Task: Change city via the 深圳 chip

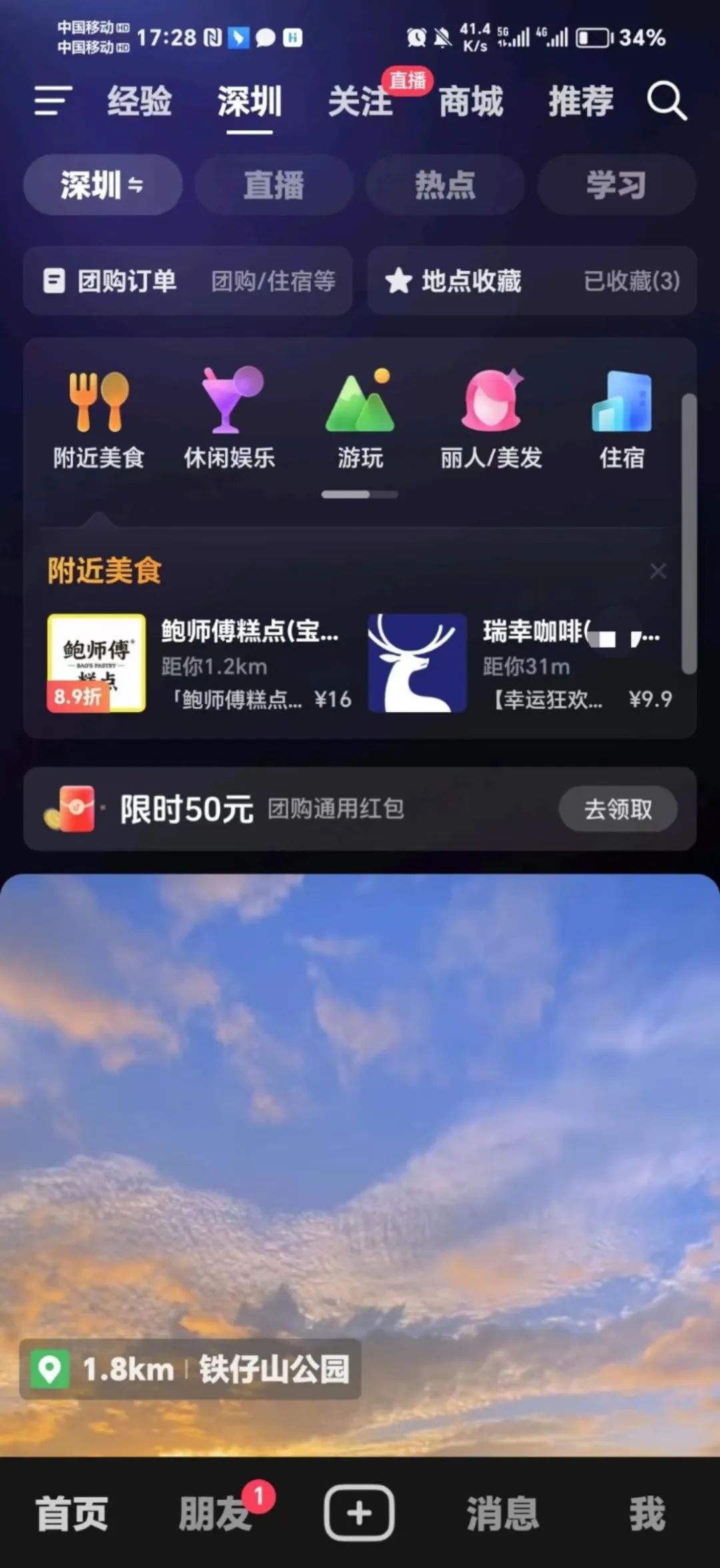Action: tap(103, 185)
